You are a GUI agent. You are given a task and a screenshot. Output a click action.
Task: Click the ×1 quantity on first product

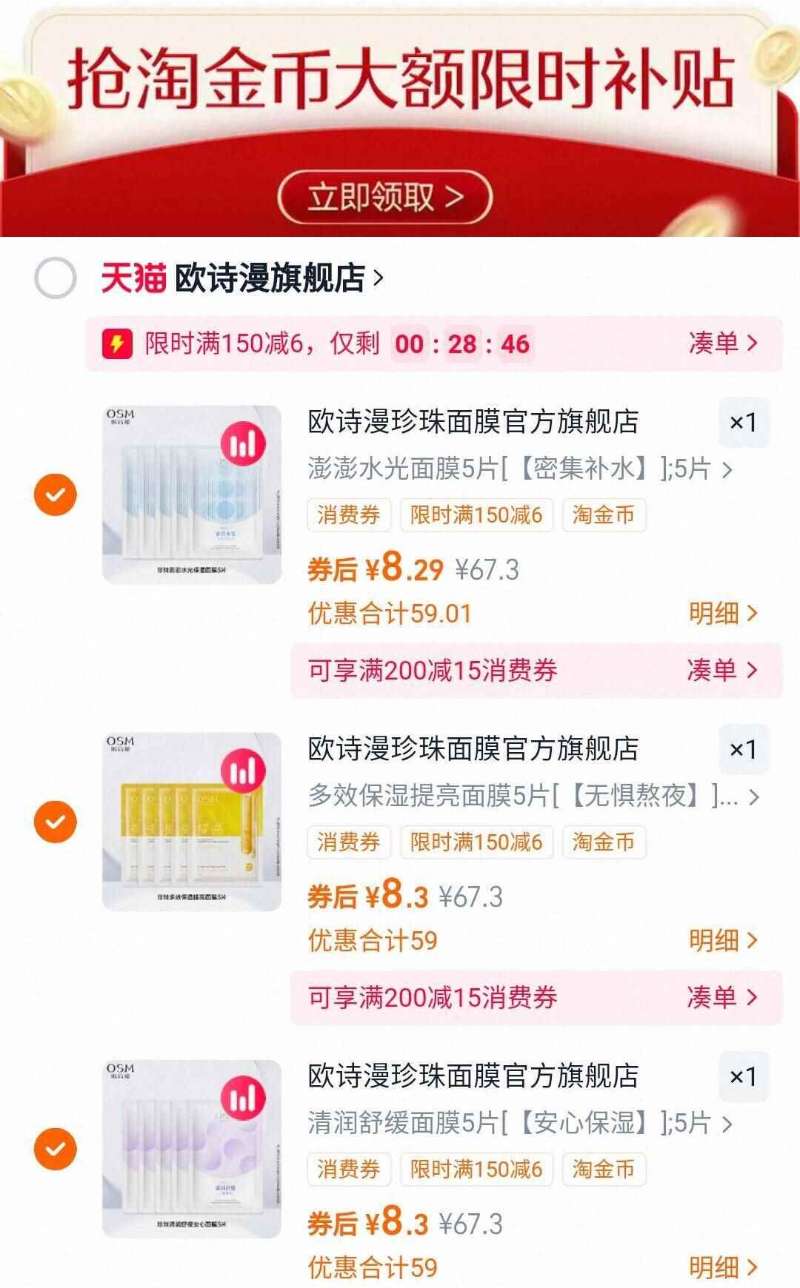pos(744,423)
